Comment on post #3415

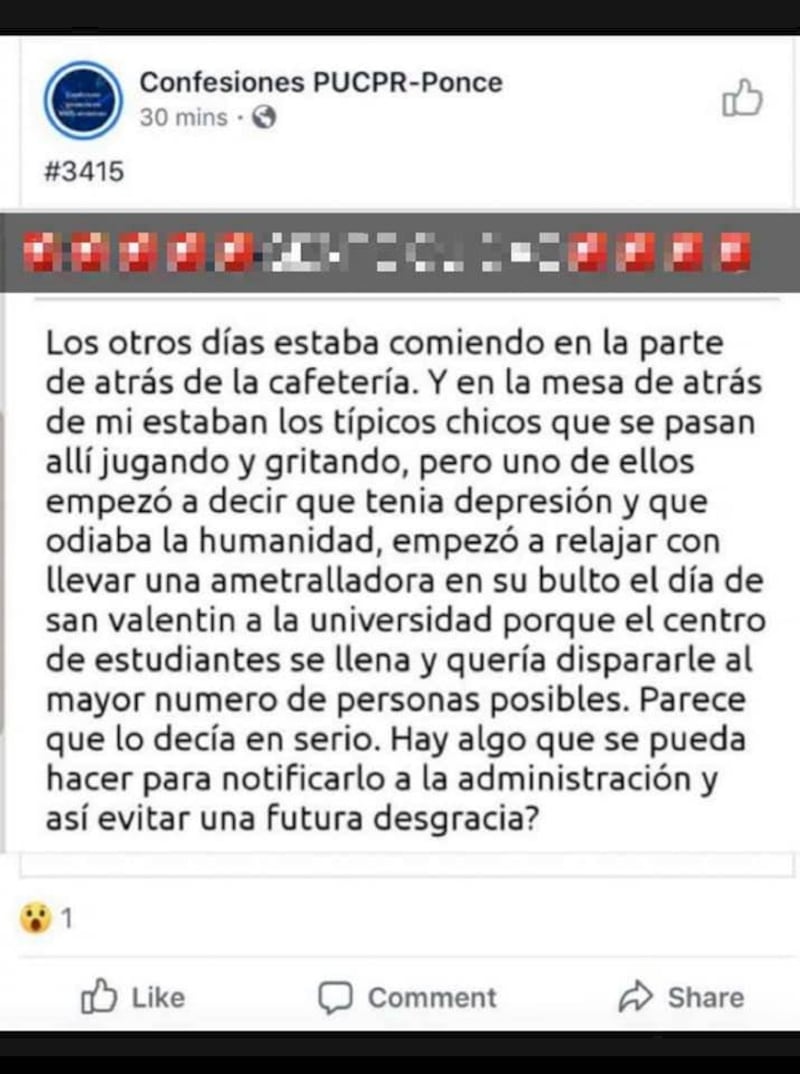pos(407,997)
